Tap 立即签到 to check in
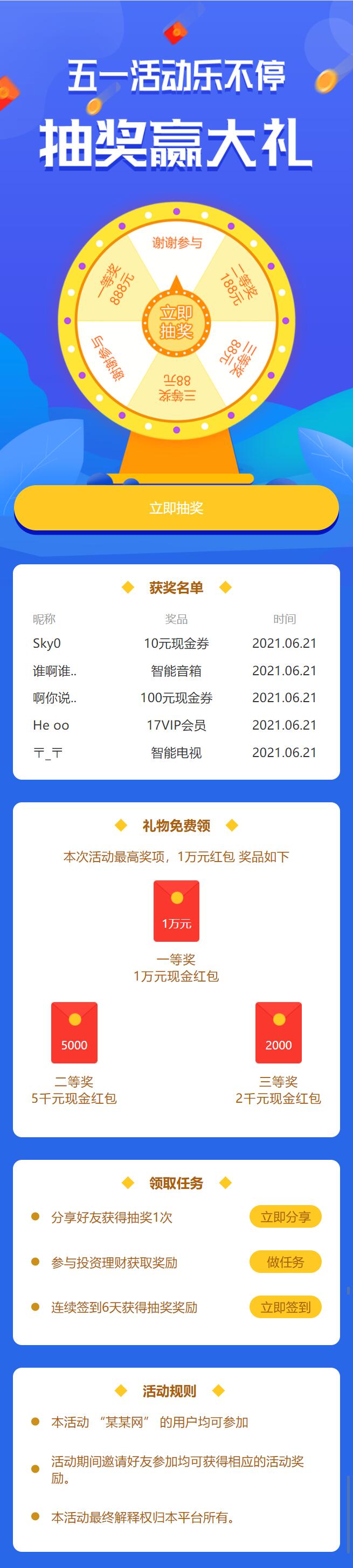 point(285,1307)
